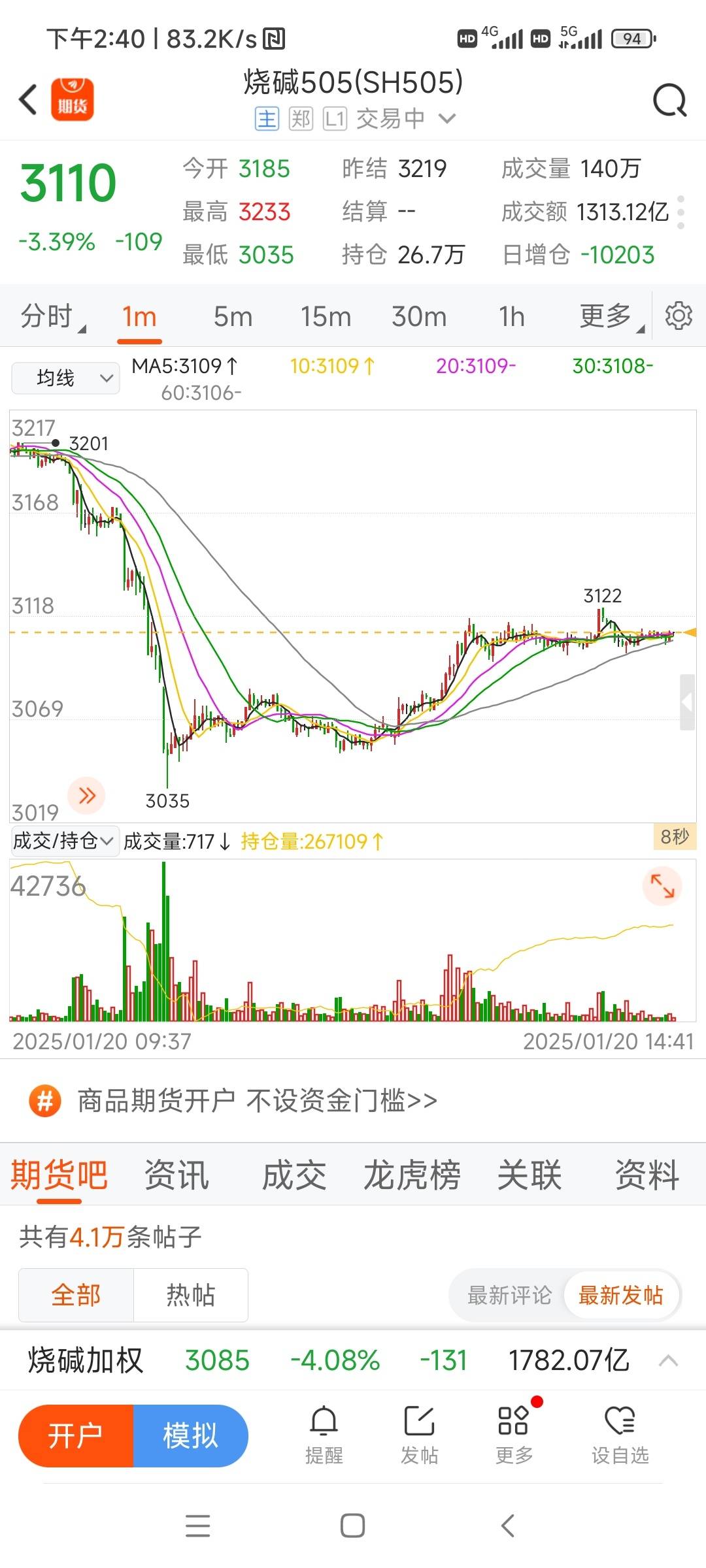
Task: Tap the 开户 account opening button
Action: tap(76, 1436)
